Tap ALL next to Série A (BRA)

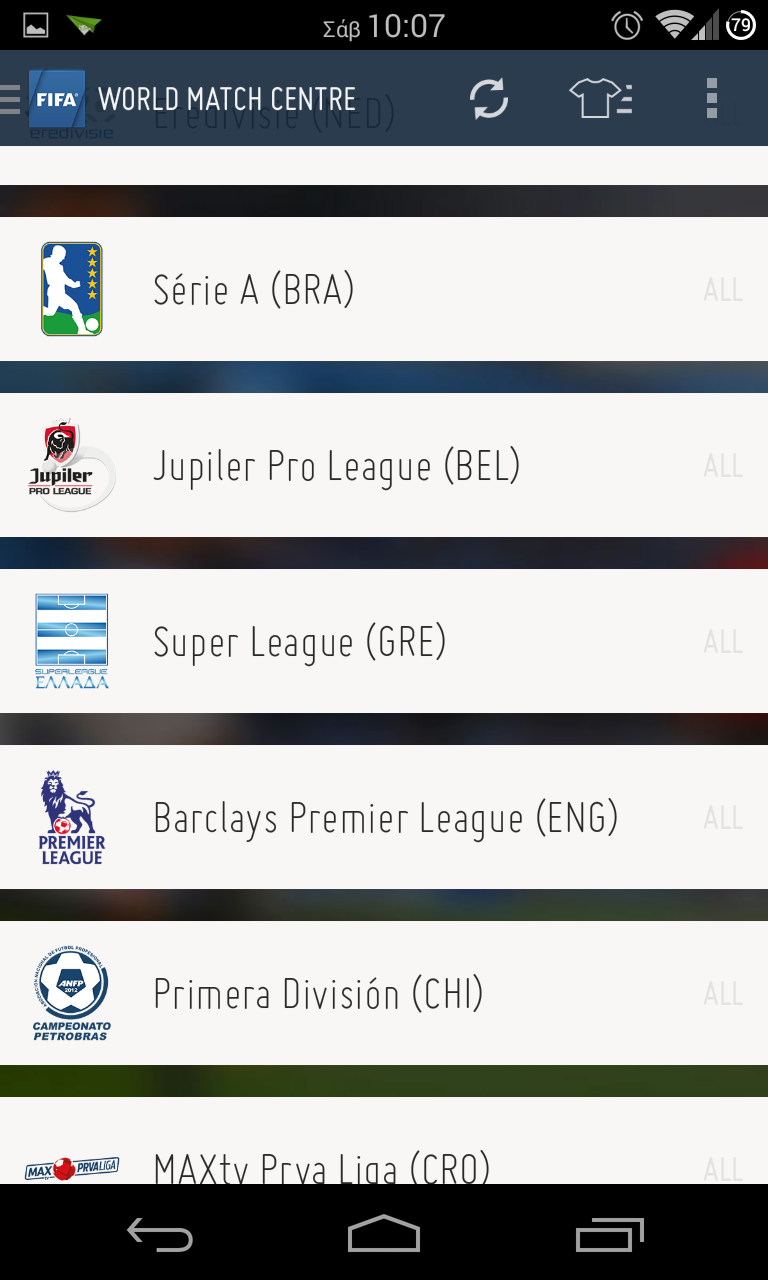723,290
